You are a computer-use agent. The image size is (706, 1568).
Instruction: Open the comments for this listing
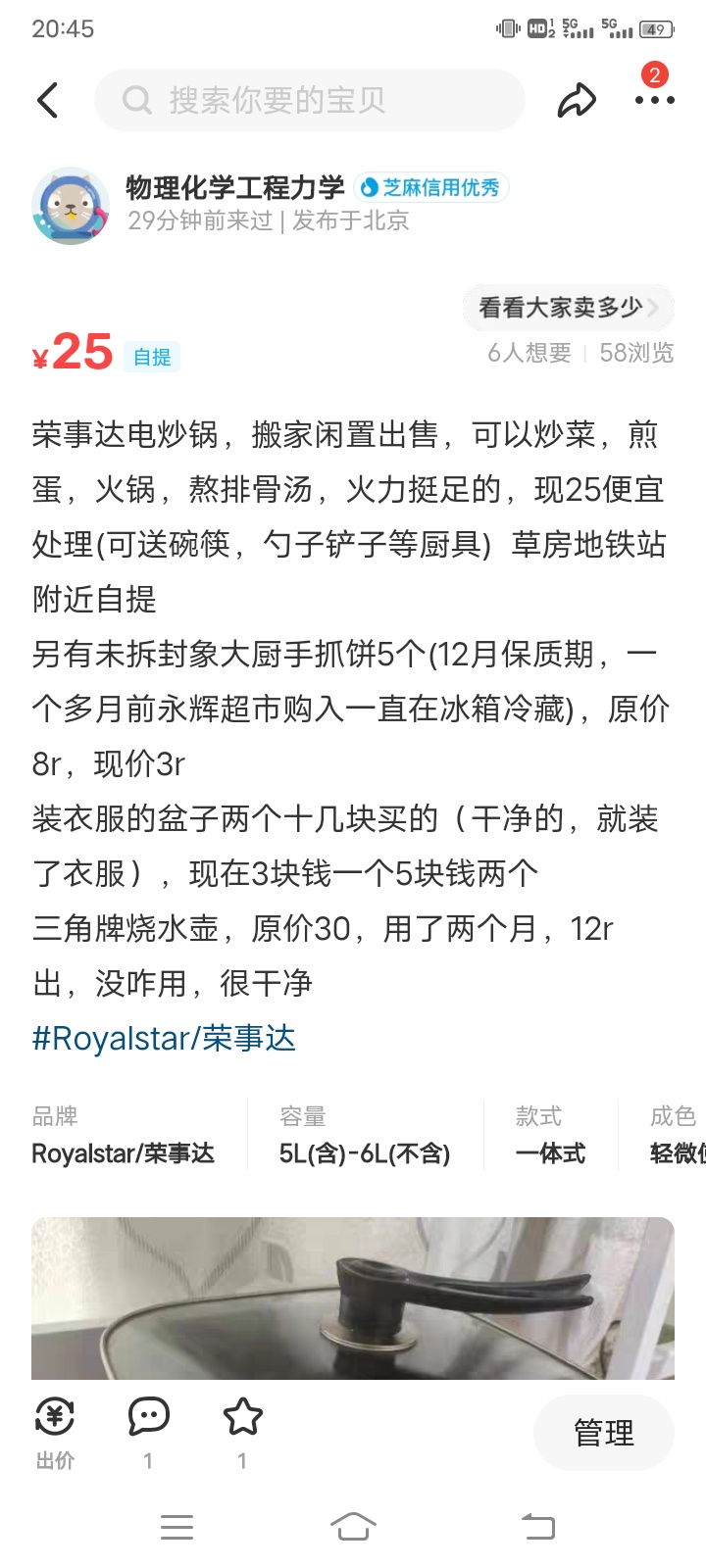pyautogui.click(x=149, y=1432)
